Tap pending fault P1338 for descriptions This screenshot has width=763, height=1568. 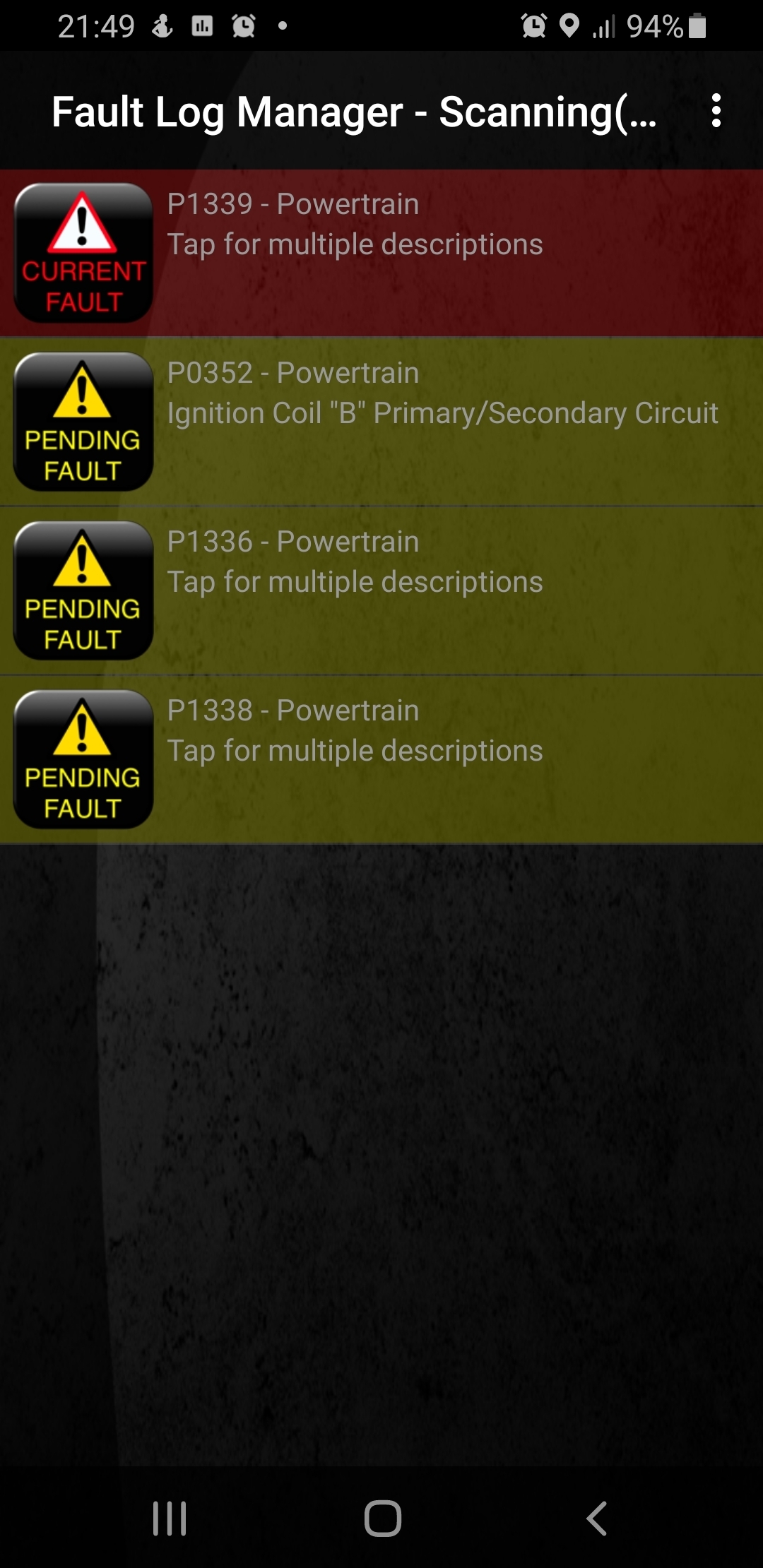pos(381,759)
